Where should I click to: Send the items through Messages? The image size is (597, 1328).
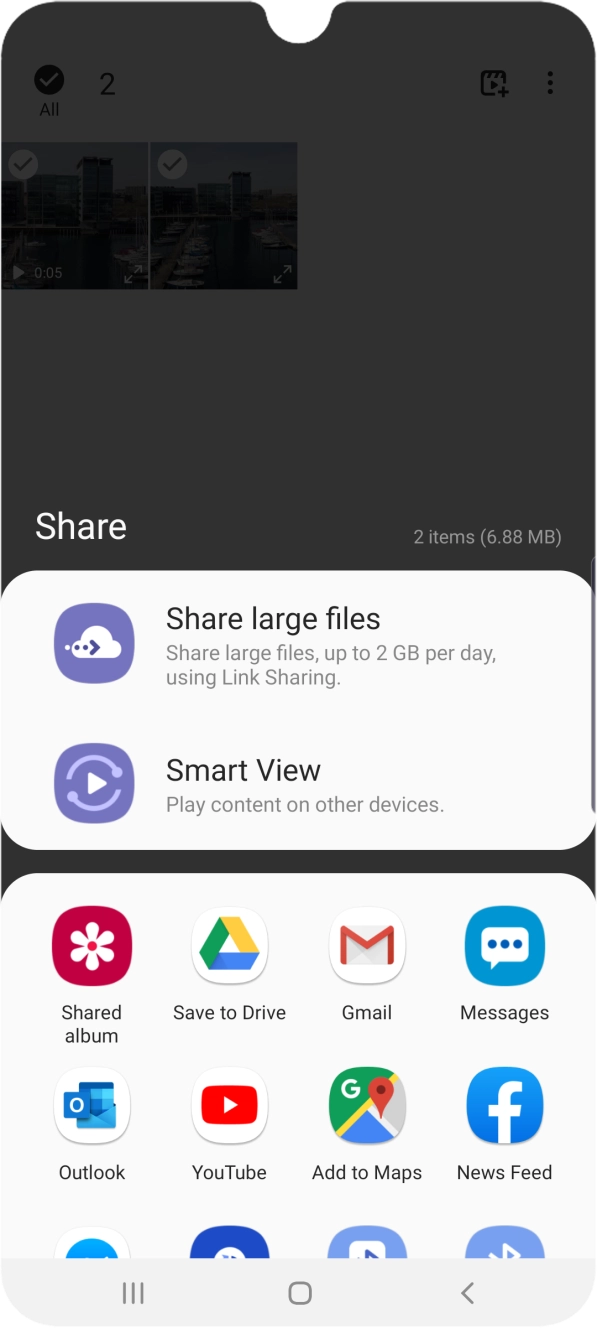coord(505,965)
